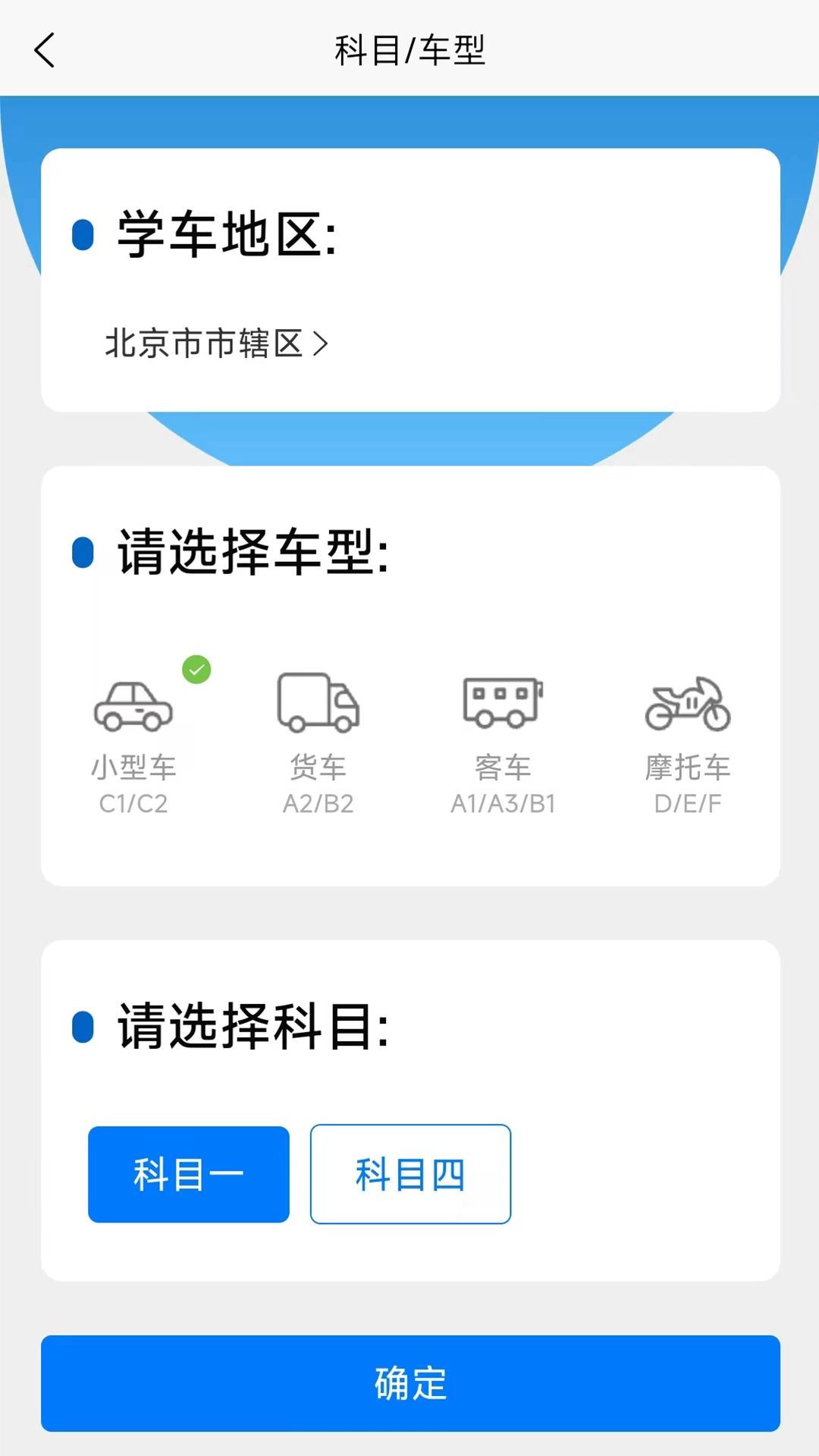
Task: Tap the green checkmark on 小型车
Action: click(196, 670)
